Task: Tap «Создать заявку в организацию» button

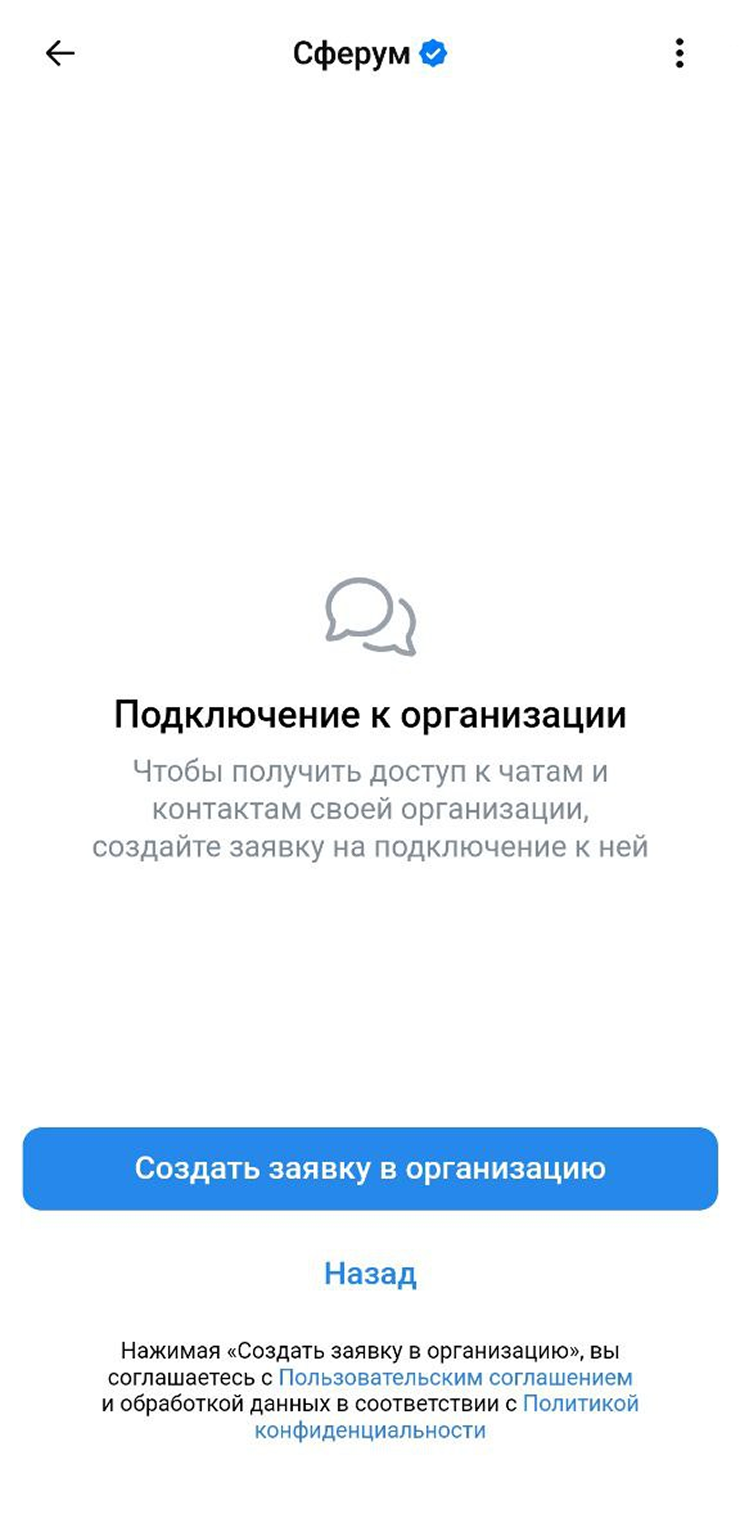Action: click(370, 1169)
